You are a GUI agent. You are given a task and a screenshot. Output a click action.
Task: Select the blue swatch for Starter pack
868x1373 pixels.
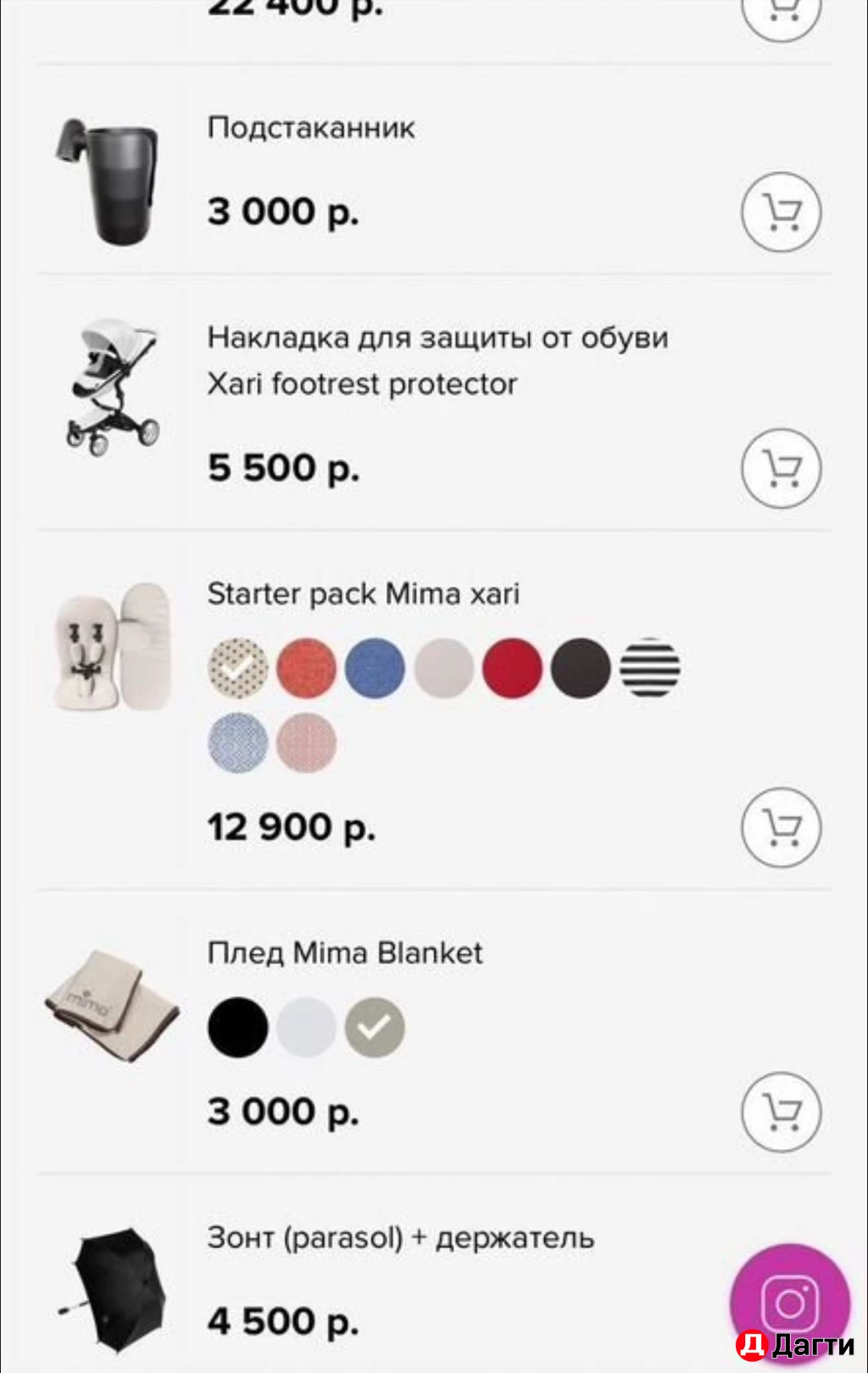[x=375, y=667]
